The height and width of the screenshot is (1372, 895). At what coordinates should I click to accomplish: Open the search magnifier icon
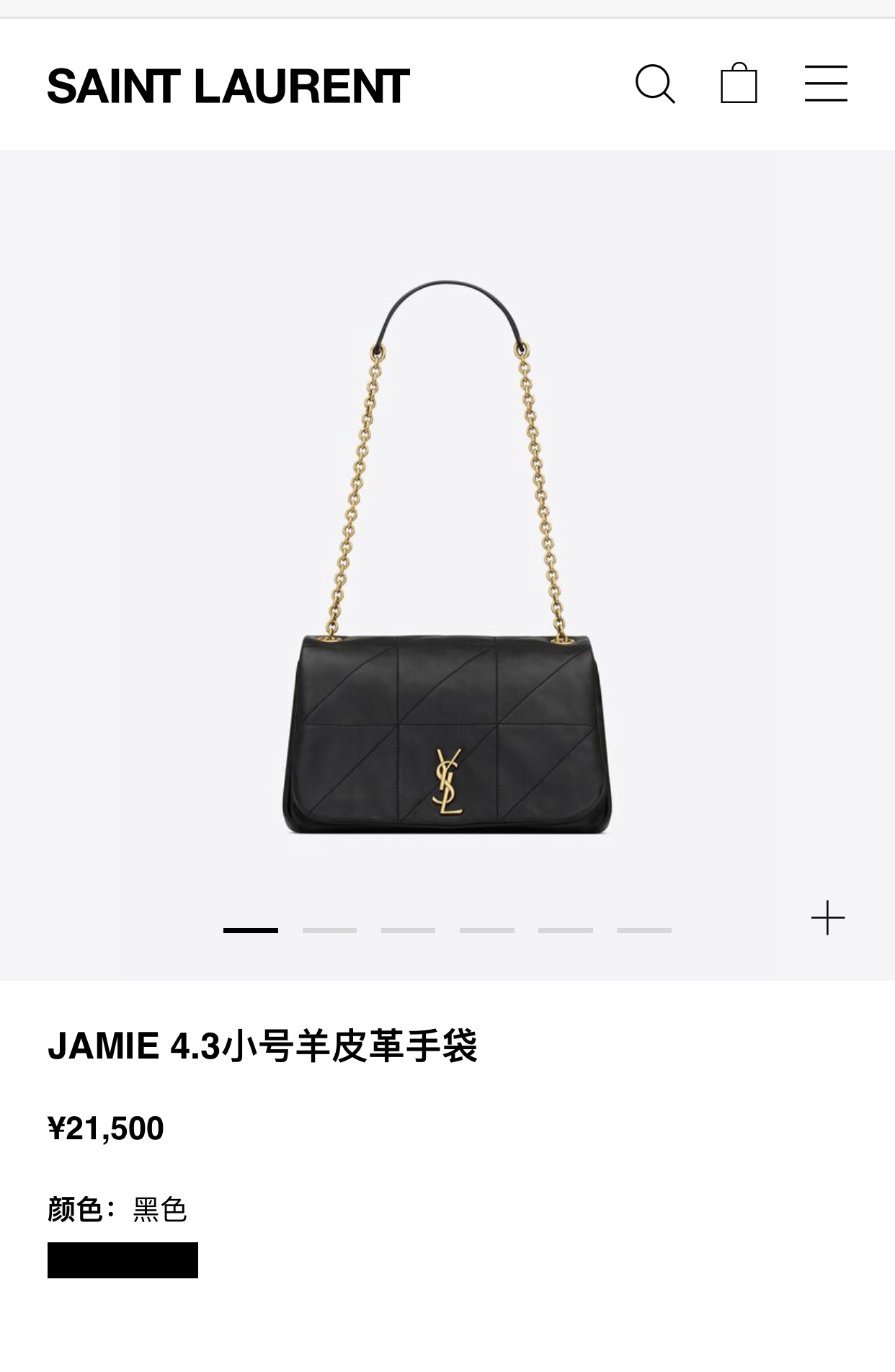pyautogui.click(x=654, y=84)
